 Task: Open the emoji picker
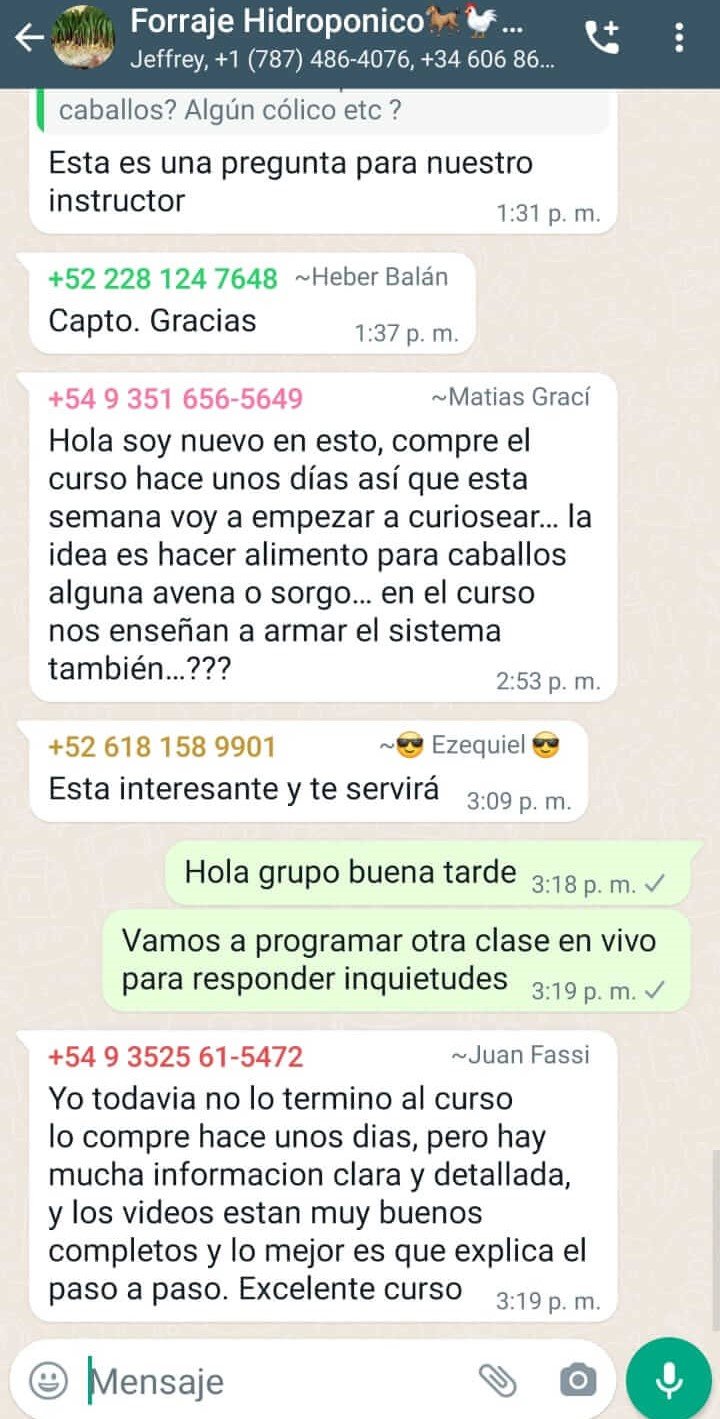(x=48, y=1381)
